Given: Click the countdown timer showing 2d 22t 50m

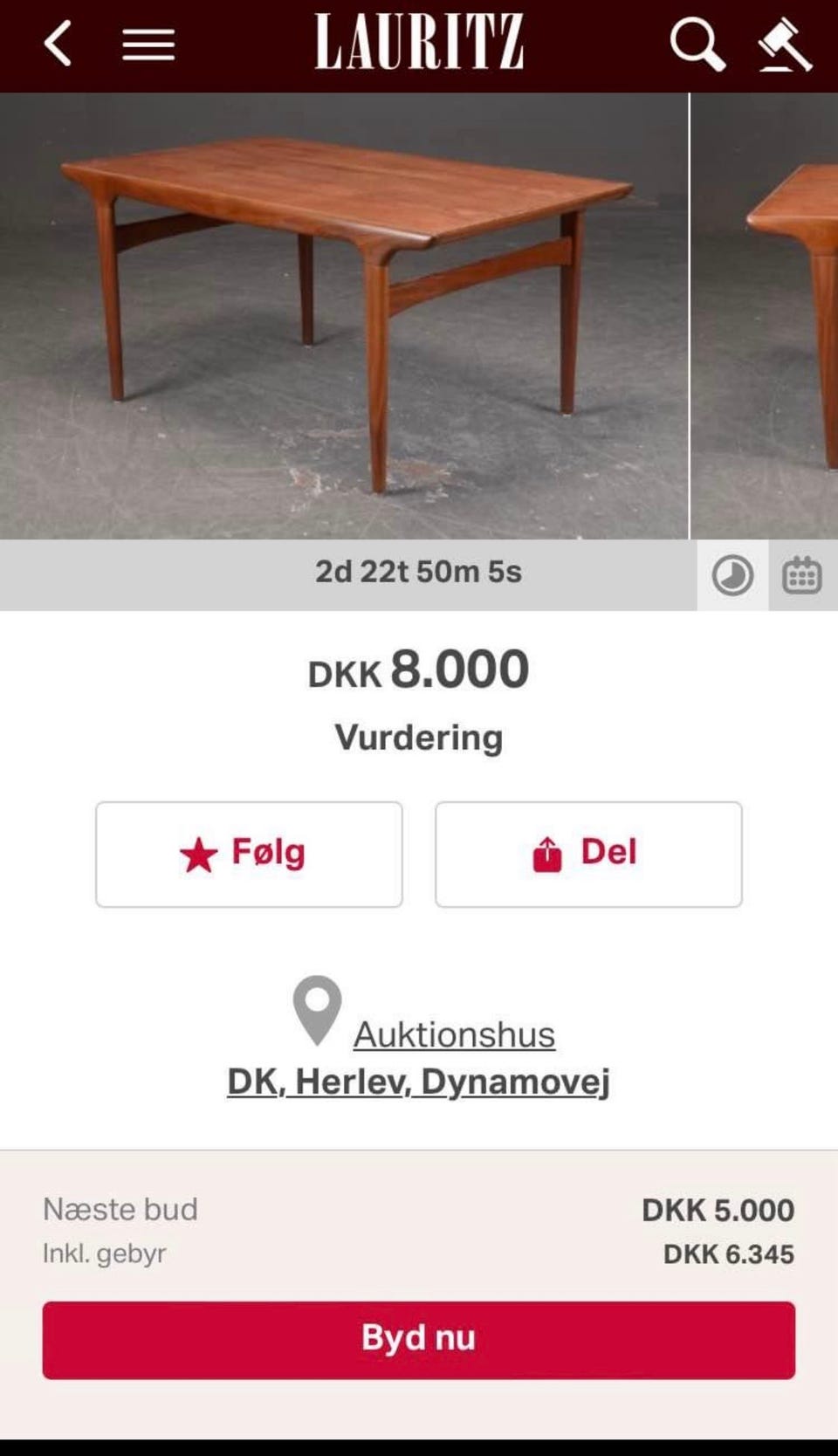Looking at the screenshot, I should click(x=418, y=573).
